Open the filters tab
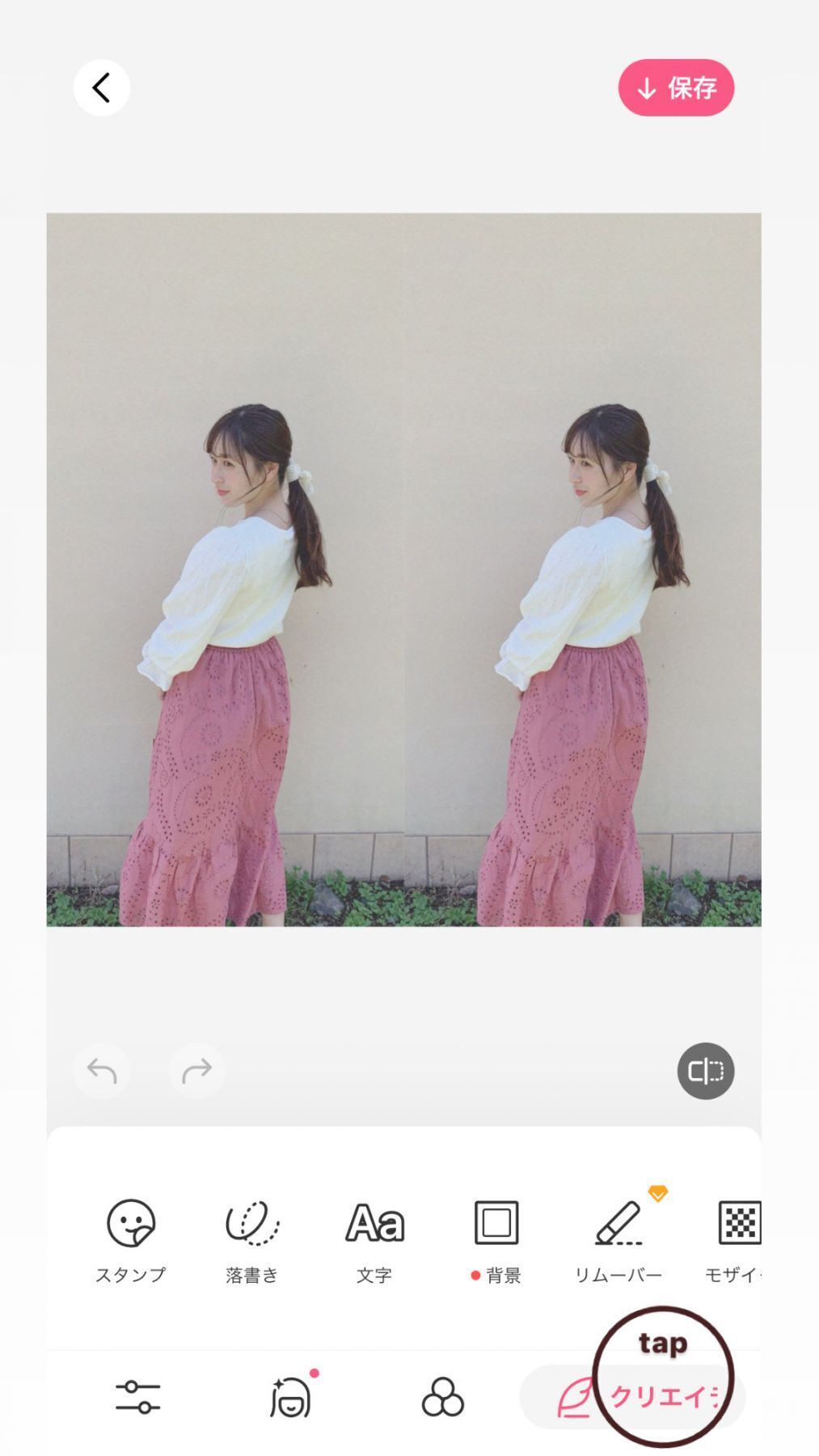 tap(443, 1397)
